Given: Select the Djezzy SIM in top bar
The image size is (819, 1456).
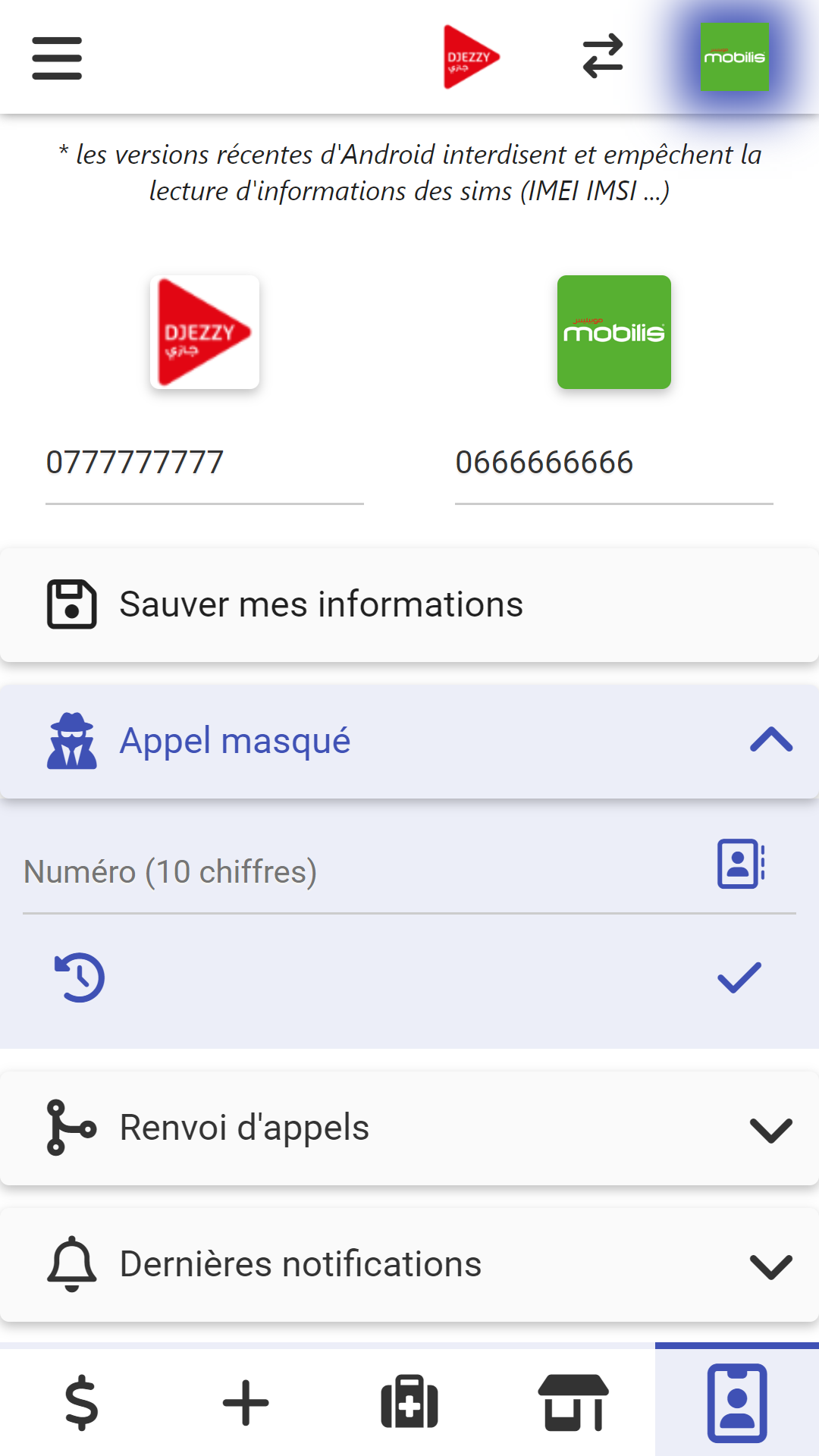Looking at the screenshot, I should coord(471,57).
